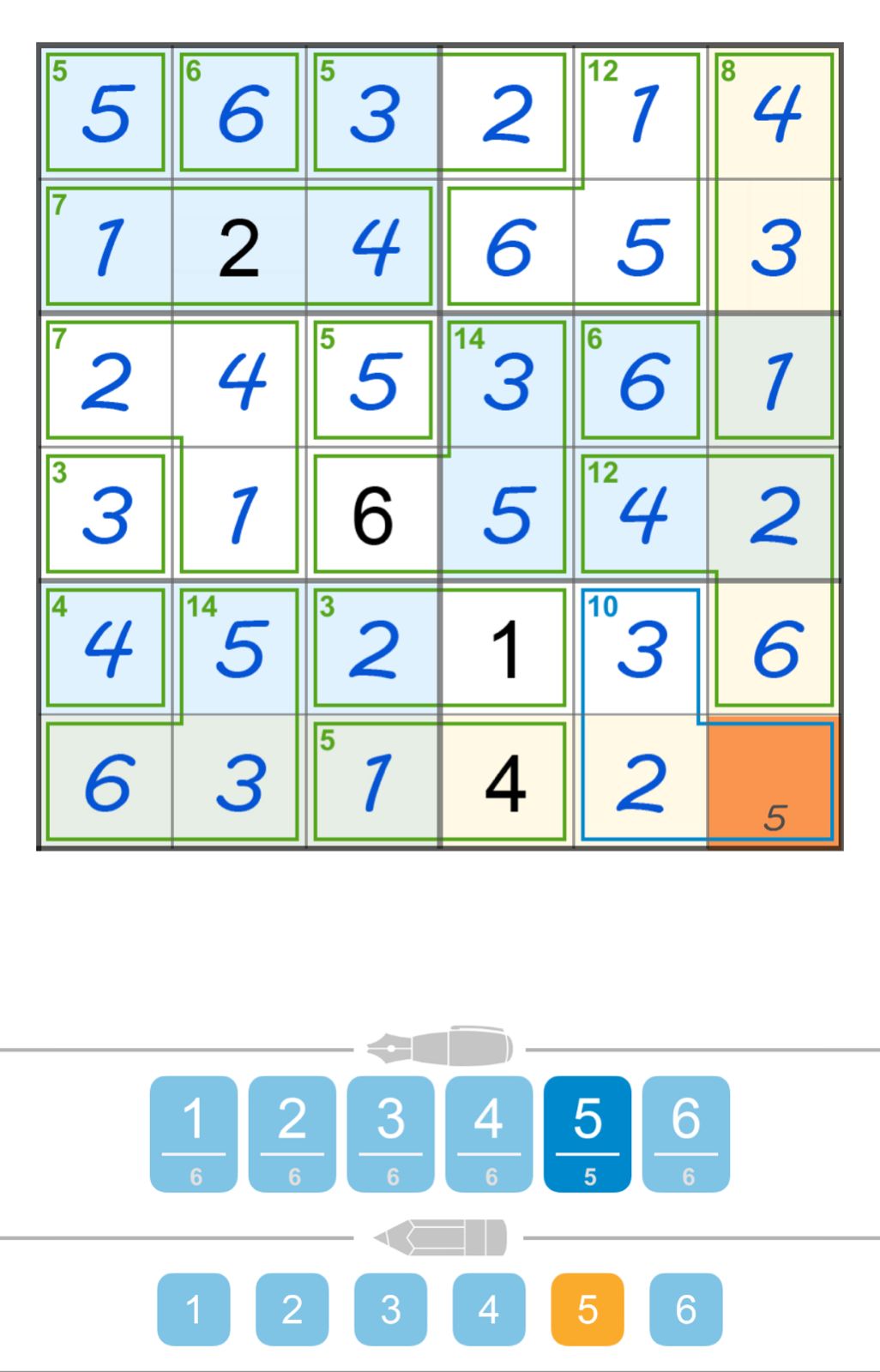This screenshot has height=1372, width=880.
Task: Enter pen digit 4
Action: (489, 1133)
